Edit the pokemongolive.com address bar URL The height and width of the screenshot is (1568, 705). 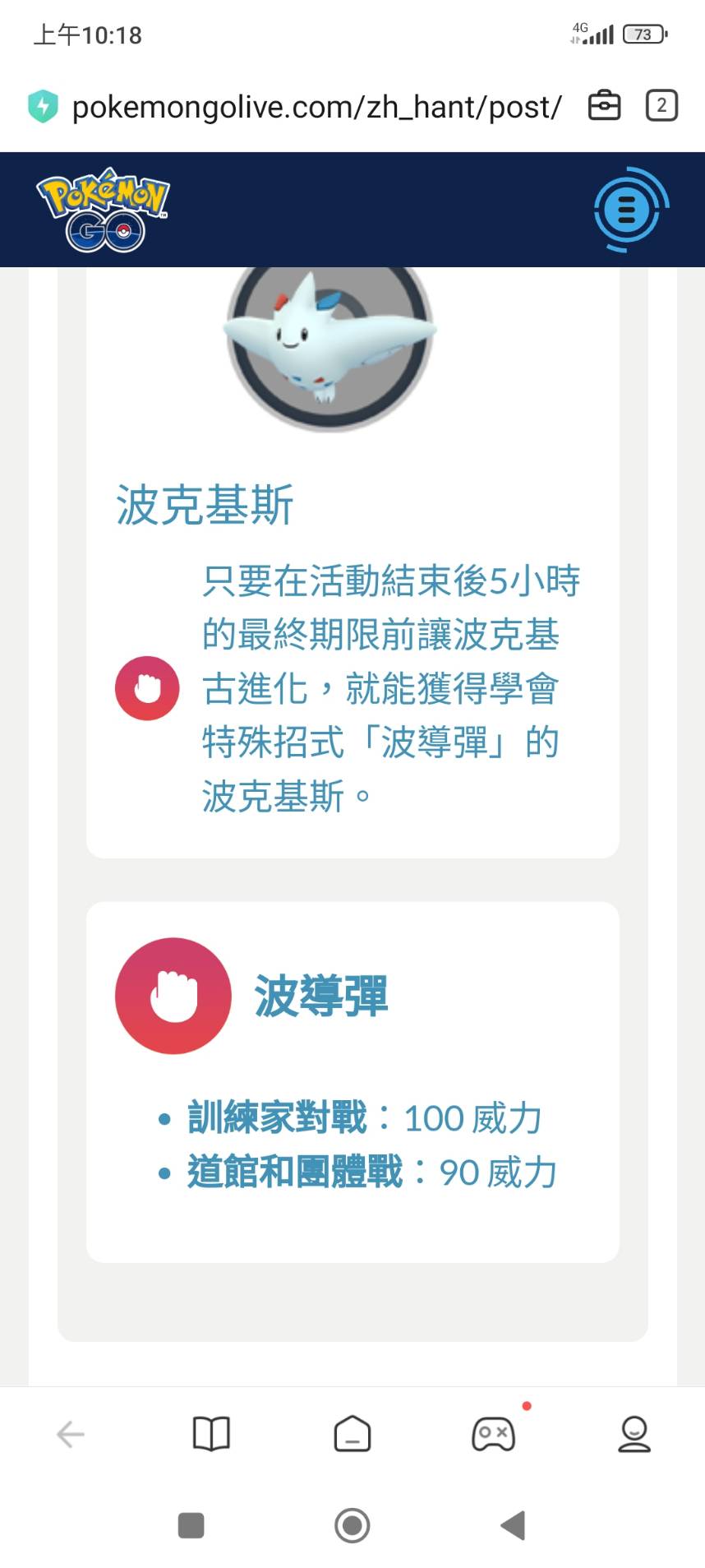click(x=316, y=107)
